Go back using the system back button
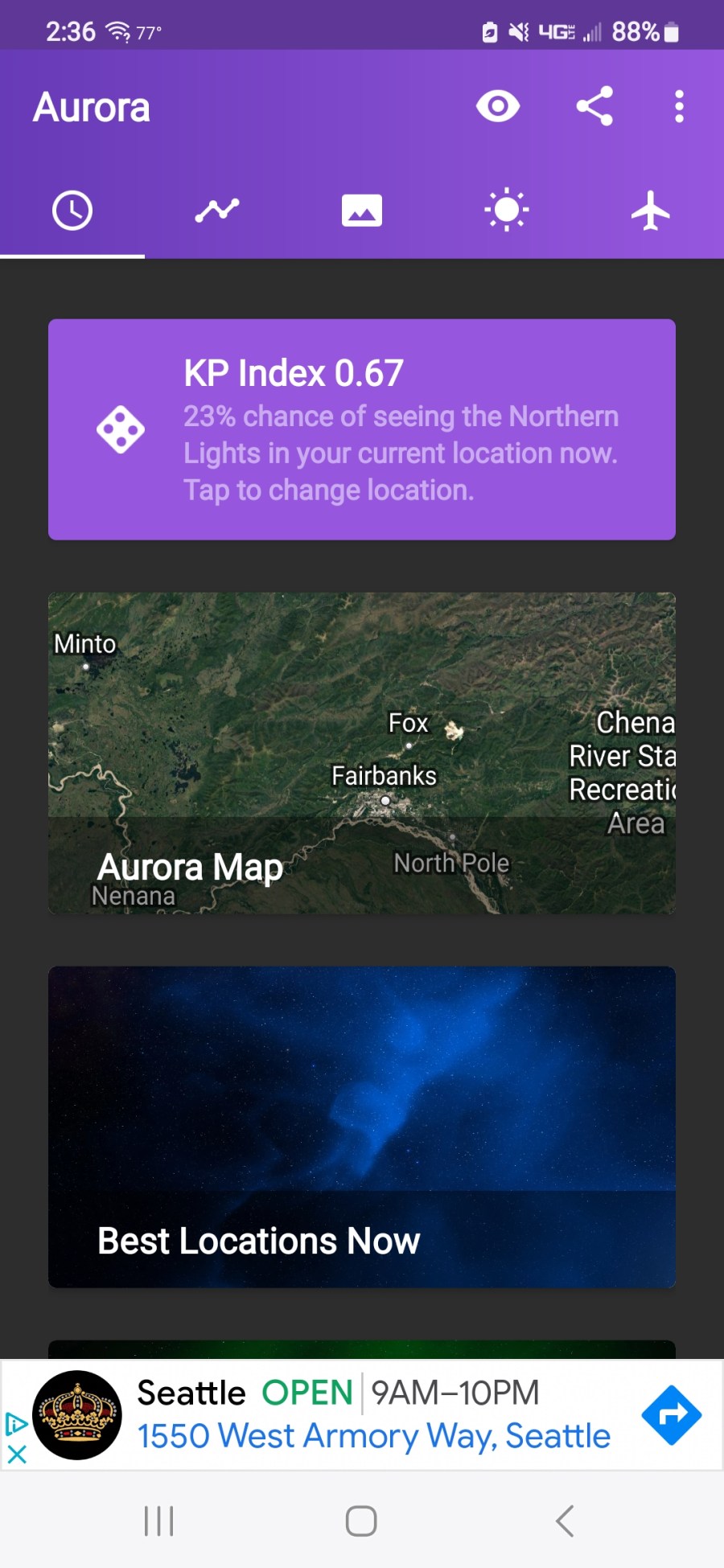 click(565, 1521)
